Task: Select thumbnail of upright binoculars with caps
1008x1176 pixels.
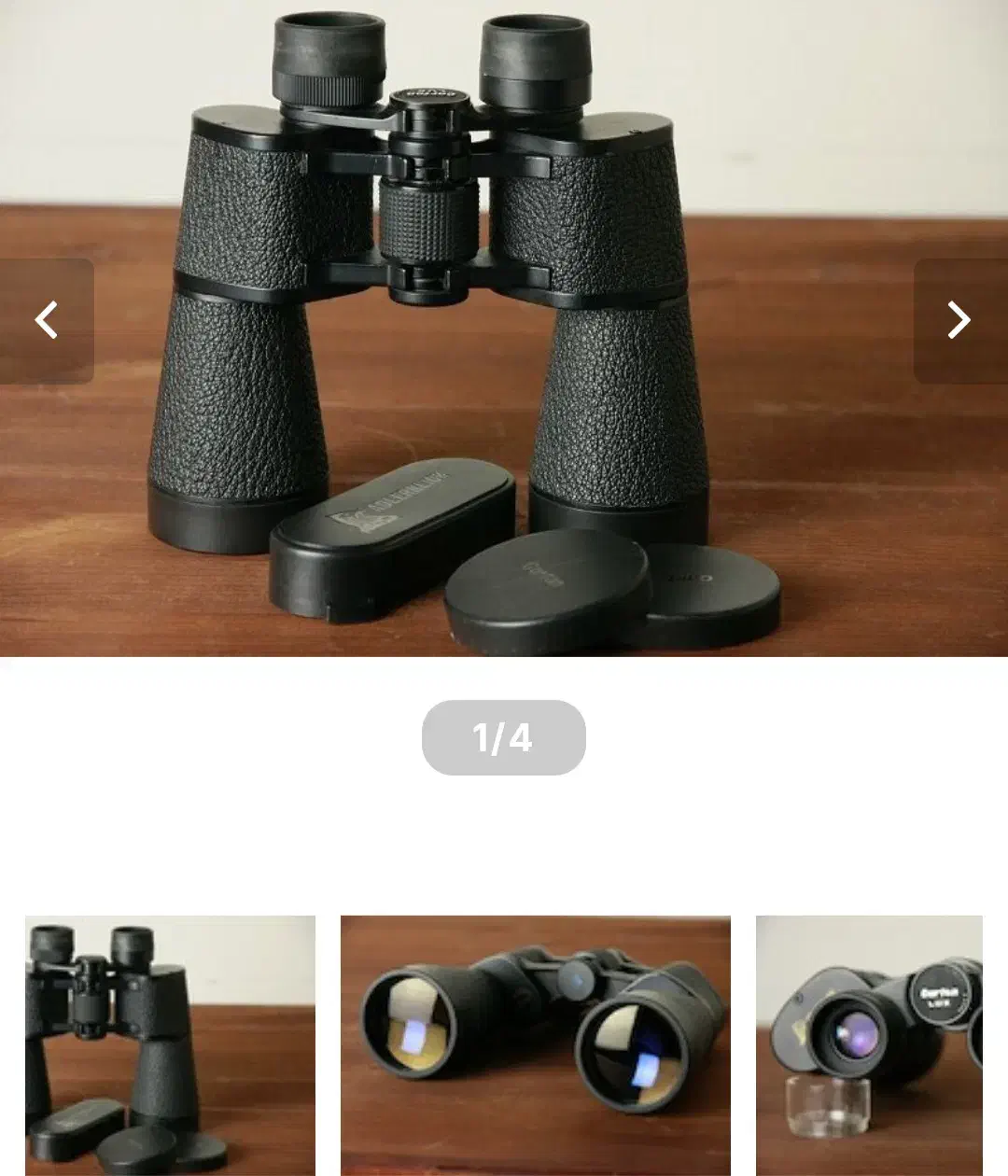Action: pos(170,1044)
